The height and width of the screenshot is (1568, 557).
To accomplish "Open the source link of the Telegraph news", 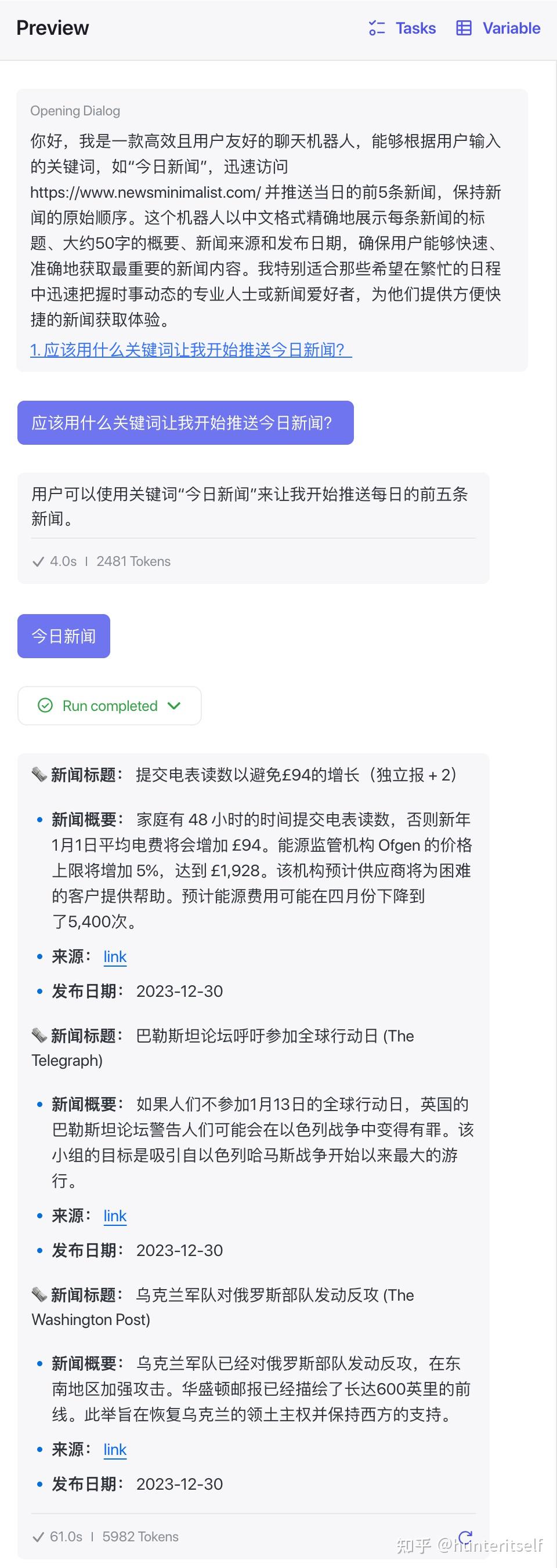I will coord(115,1215).
